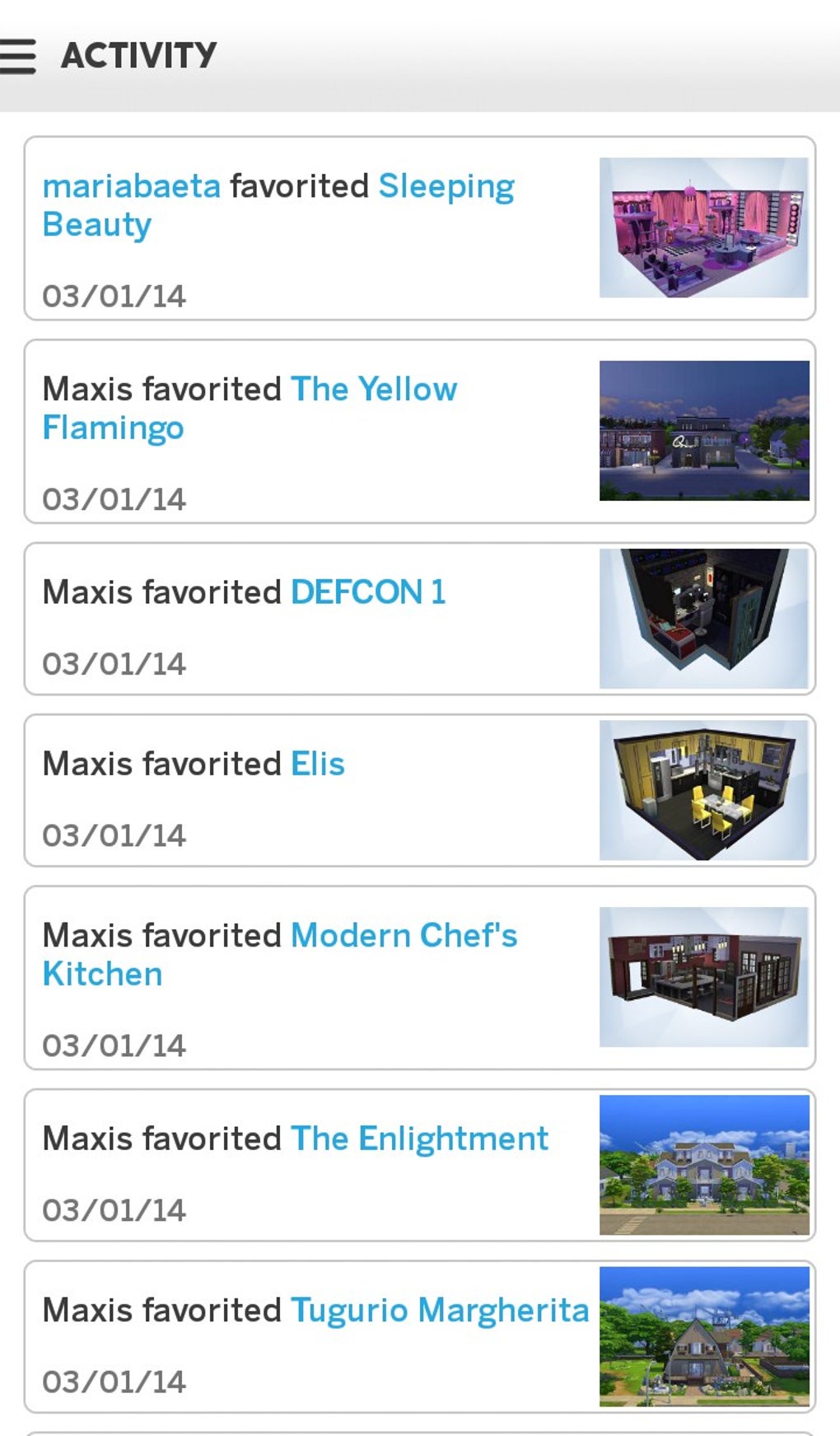View the DEFCON 1 room thumbnail
The image size is (840, 1436).
(703, 619)
